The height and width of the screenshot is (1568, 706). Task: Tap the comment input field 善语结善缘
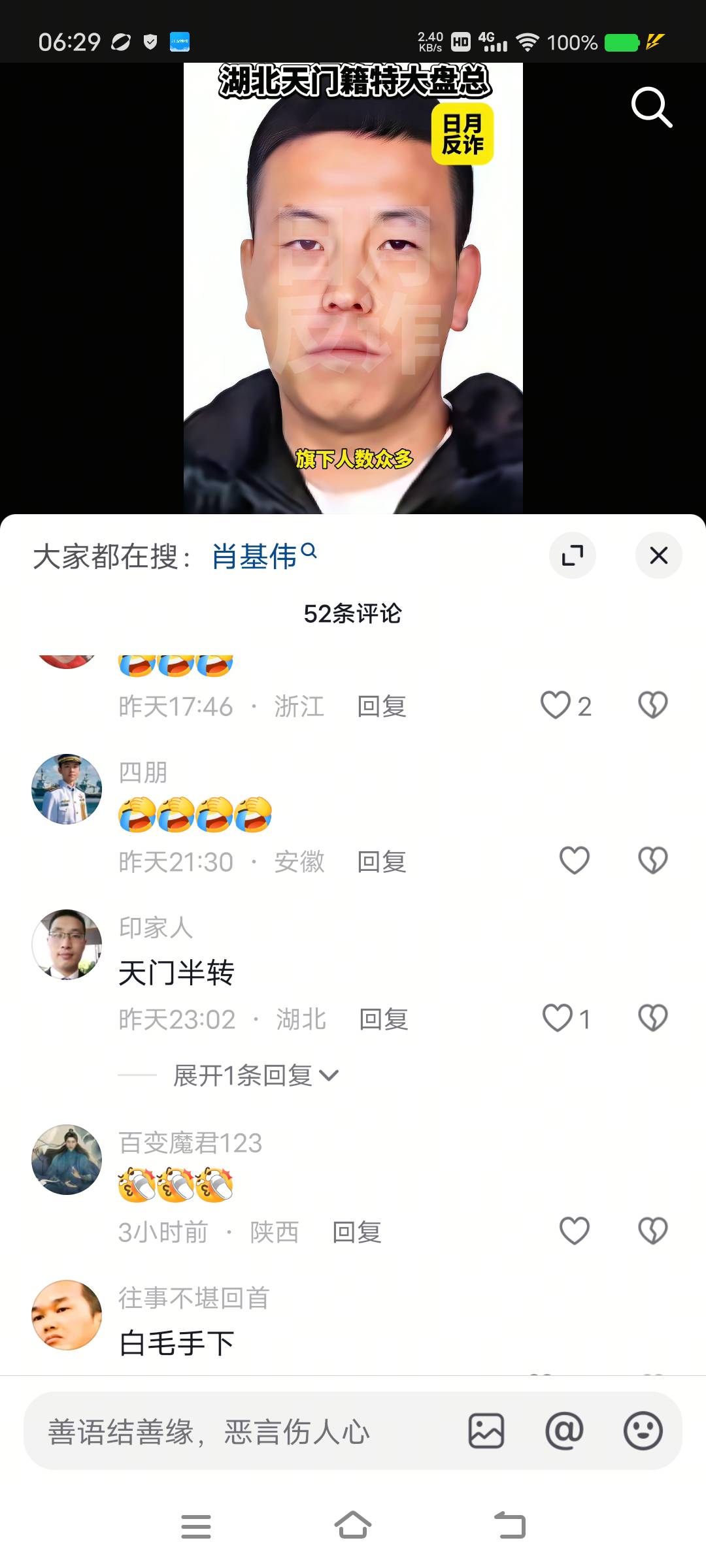[x=229, y=1429]
